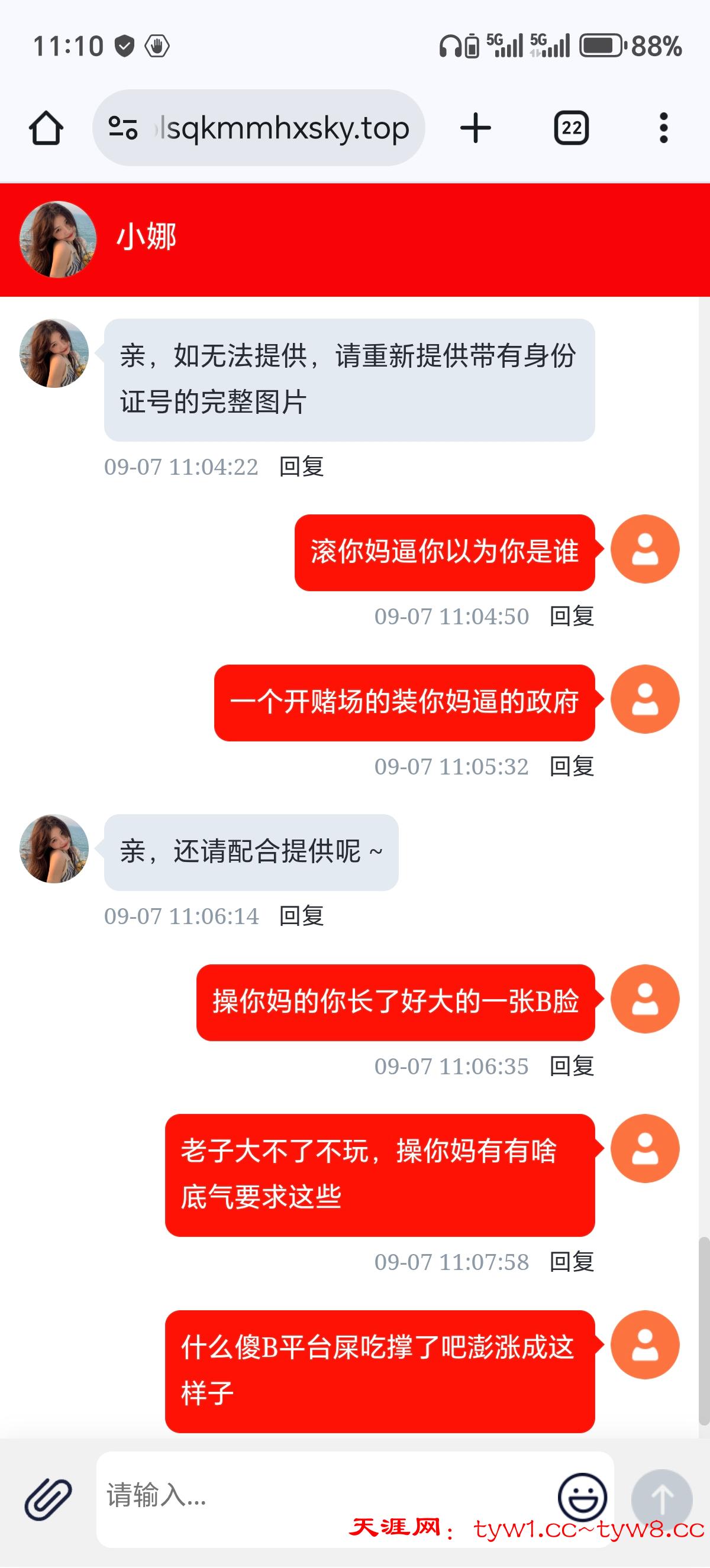Screen dimensions: 710x1568
Task: Tap 小娜's profile picture in the red header
Action: [x=58, y=239]
